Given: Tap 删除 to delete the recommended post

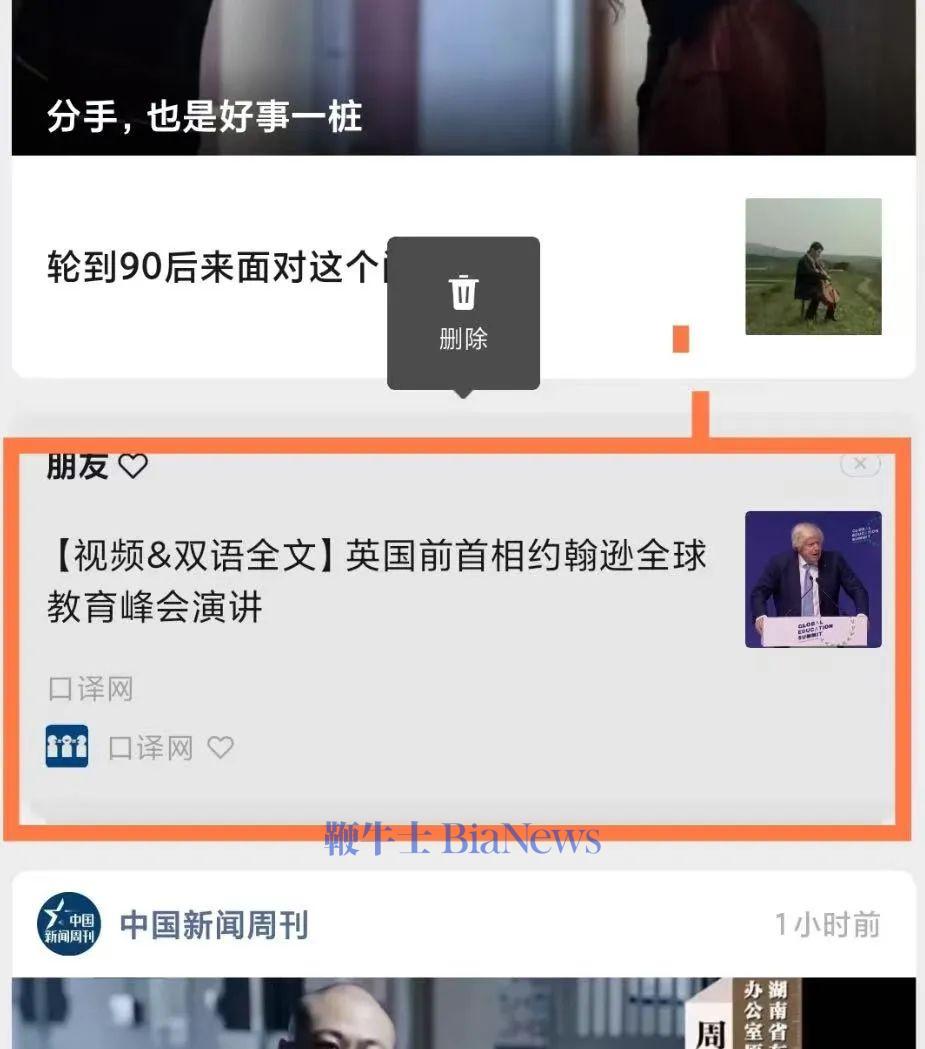Looking at the screenshot, I should click(x=462, y=339).
